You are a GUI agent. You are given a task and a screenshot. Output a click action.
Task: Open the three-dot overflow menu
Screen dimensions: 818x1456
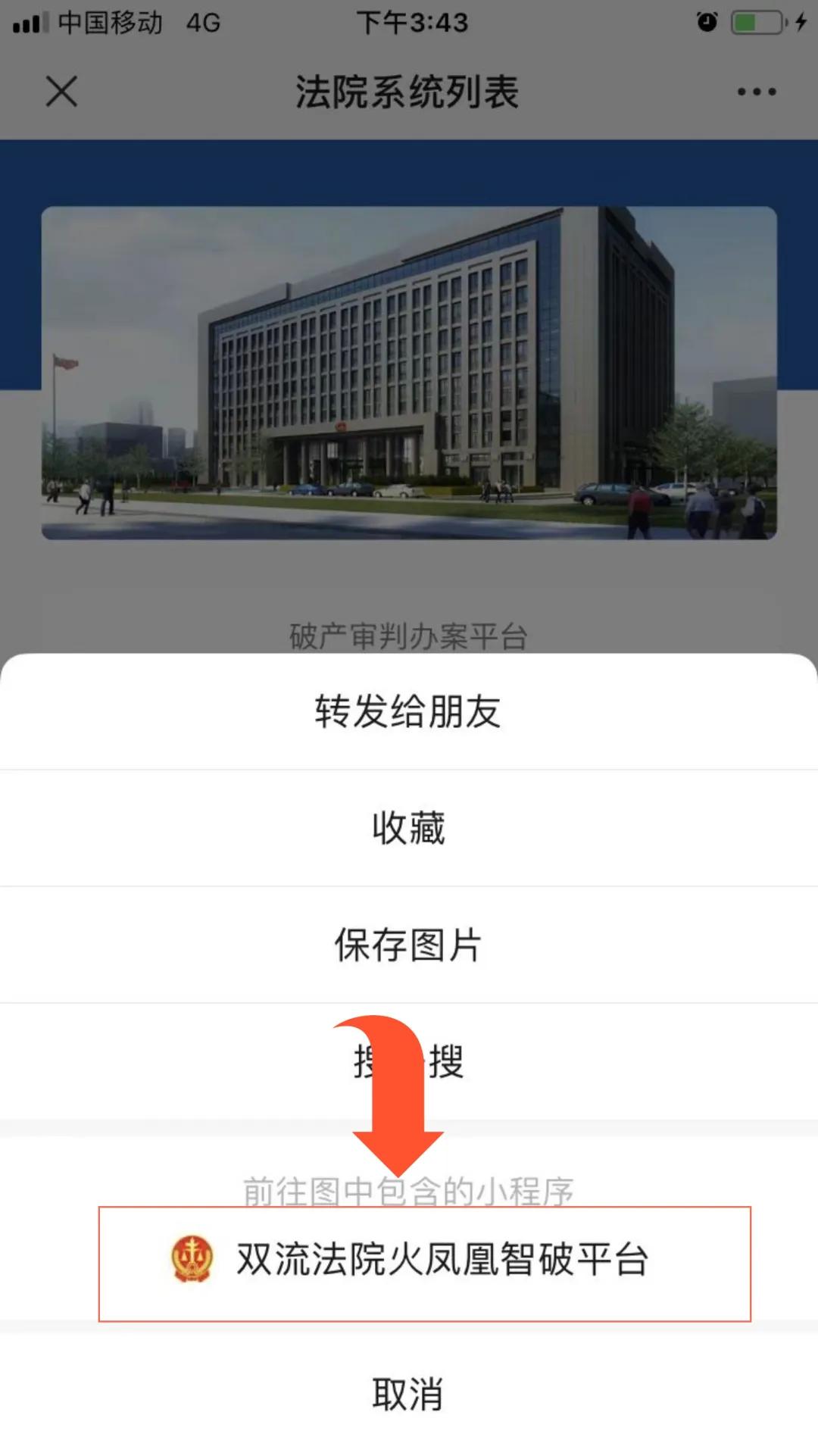[x=756, y=92]
